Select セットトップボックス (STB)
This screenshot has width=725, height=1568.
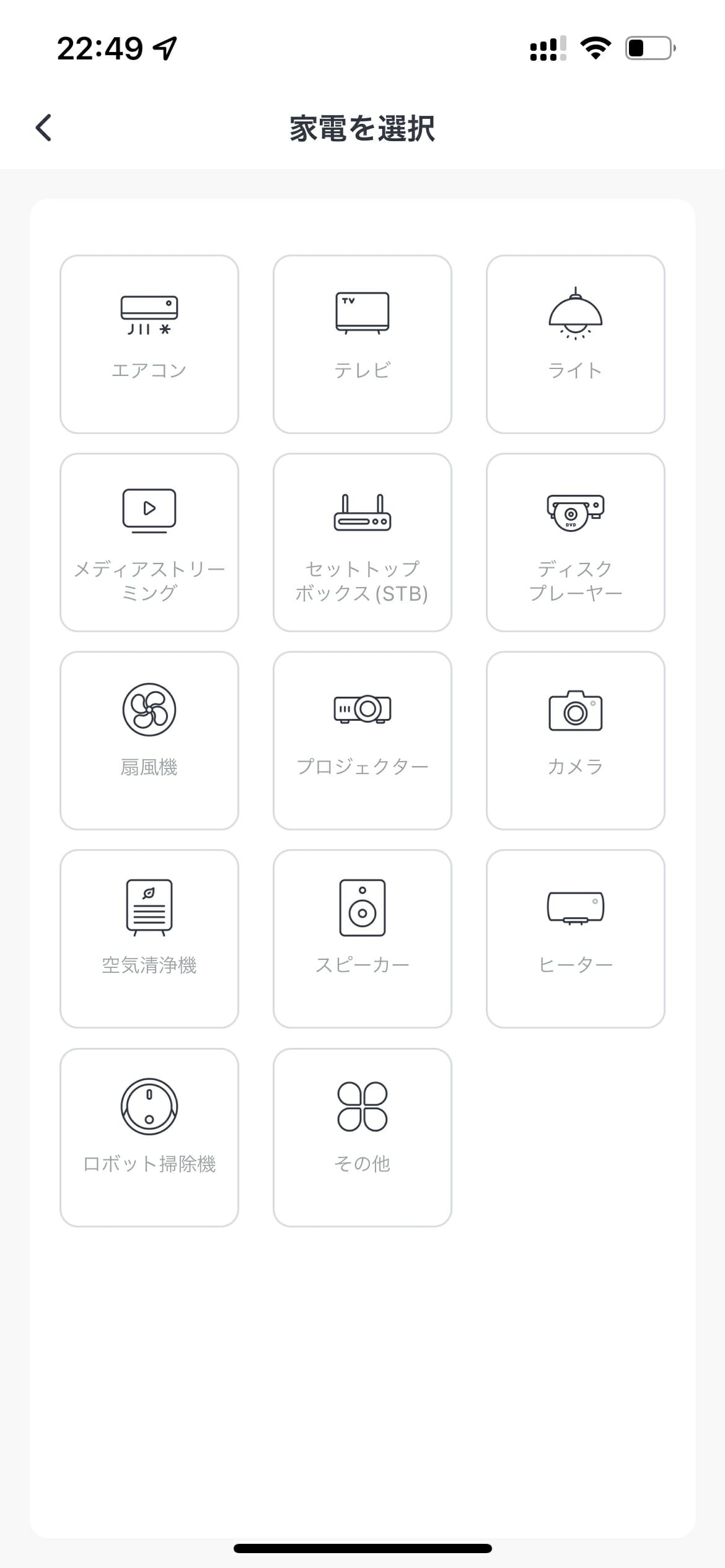pos(362,542)
